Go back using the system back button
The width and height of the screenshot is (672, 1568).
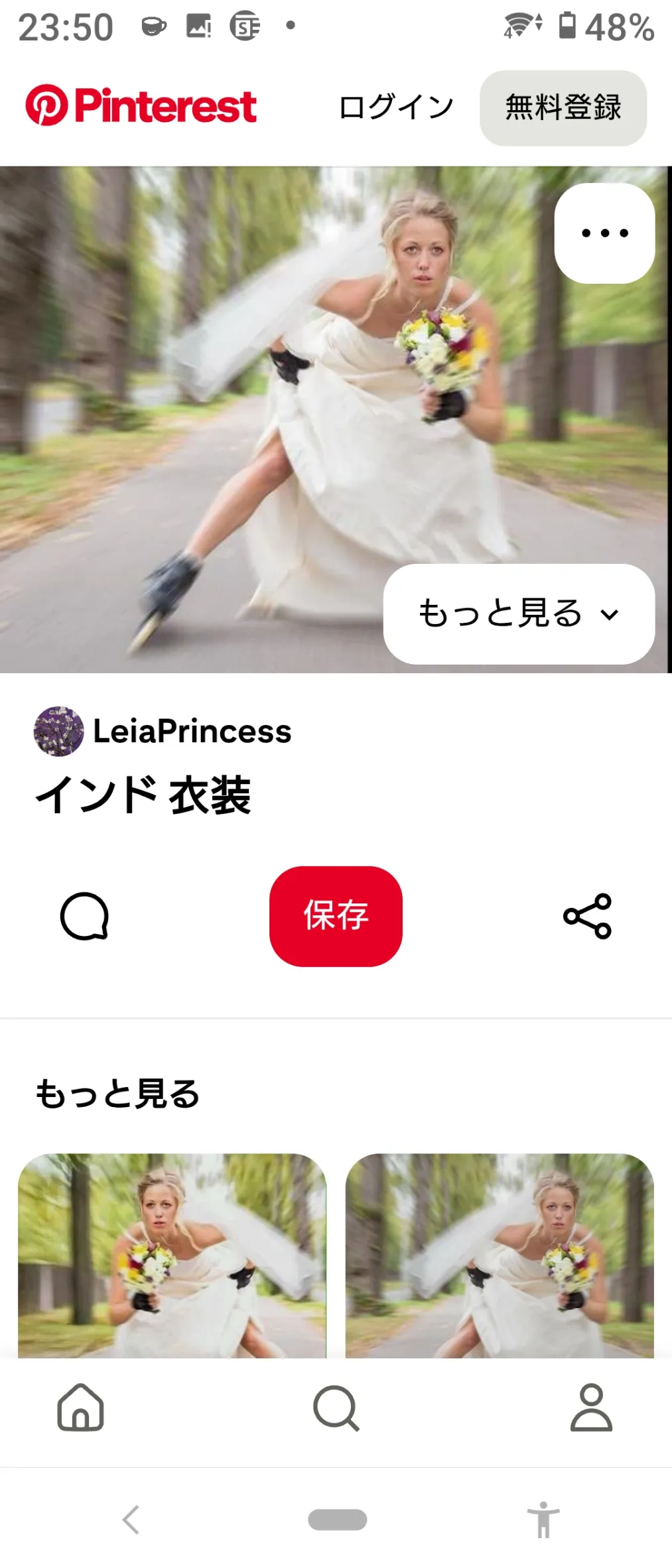(131, 1520)
